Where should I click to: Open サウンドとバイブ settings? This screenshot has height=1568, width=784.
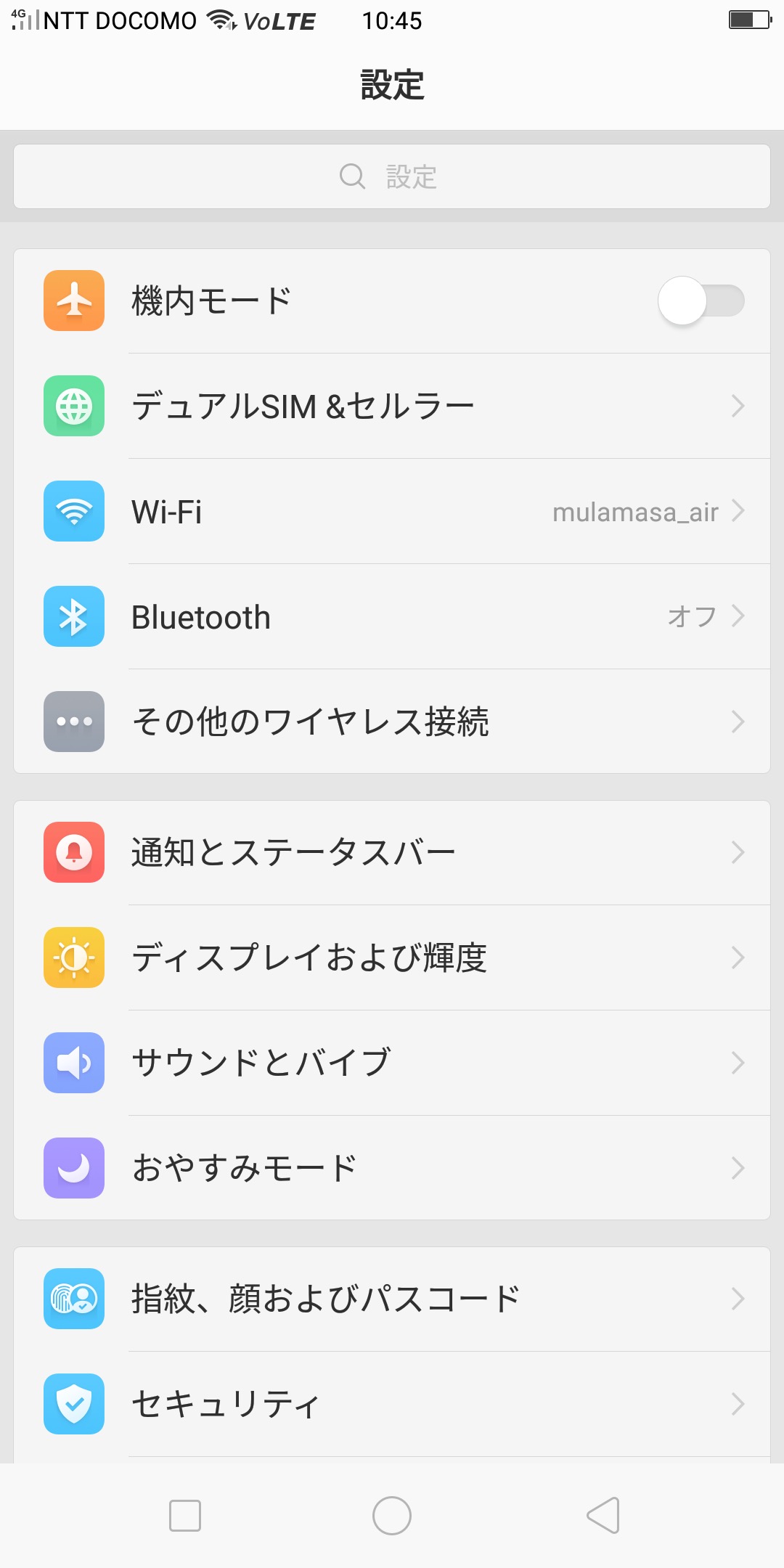point(392,1063)
